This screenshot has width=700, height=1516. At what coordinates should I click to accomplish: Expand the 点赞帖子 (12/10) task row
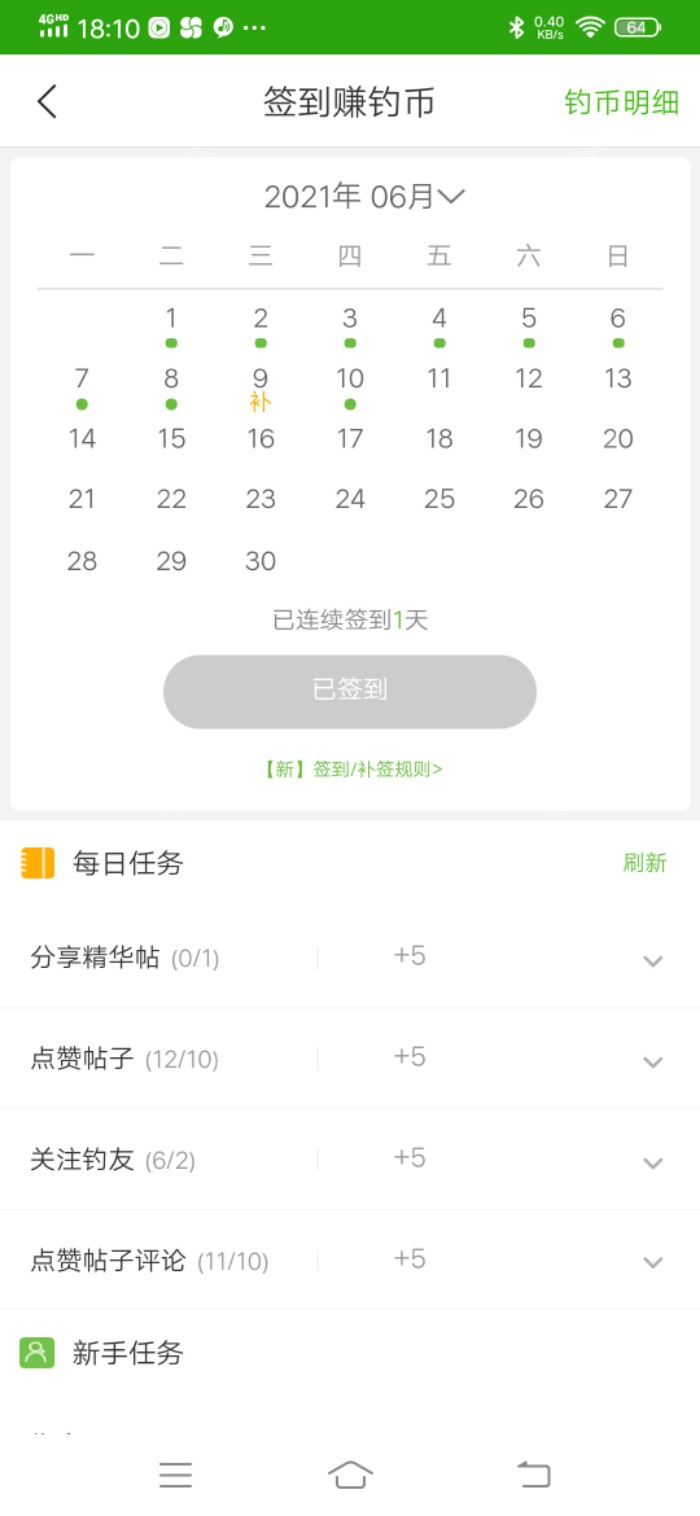652,1061
